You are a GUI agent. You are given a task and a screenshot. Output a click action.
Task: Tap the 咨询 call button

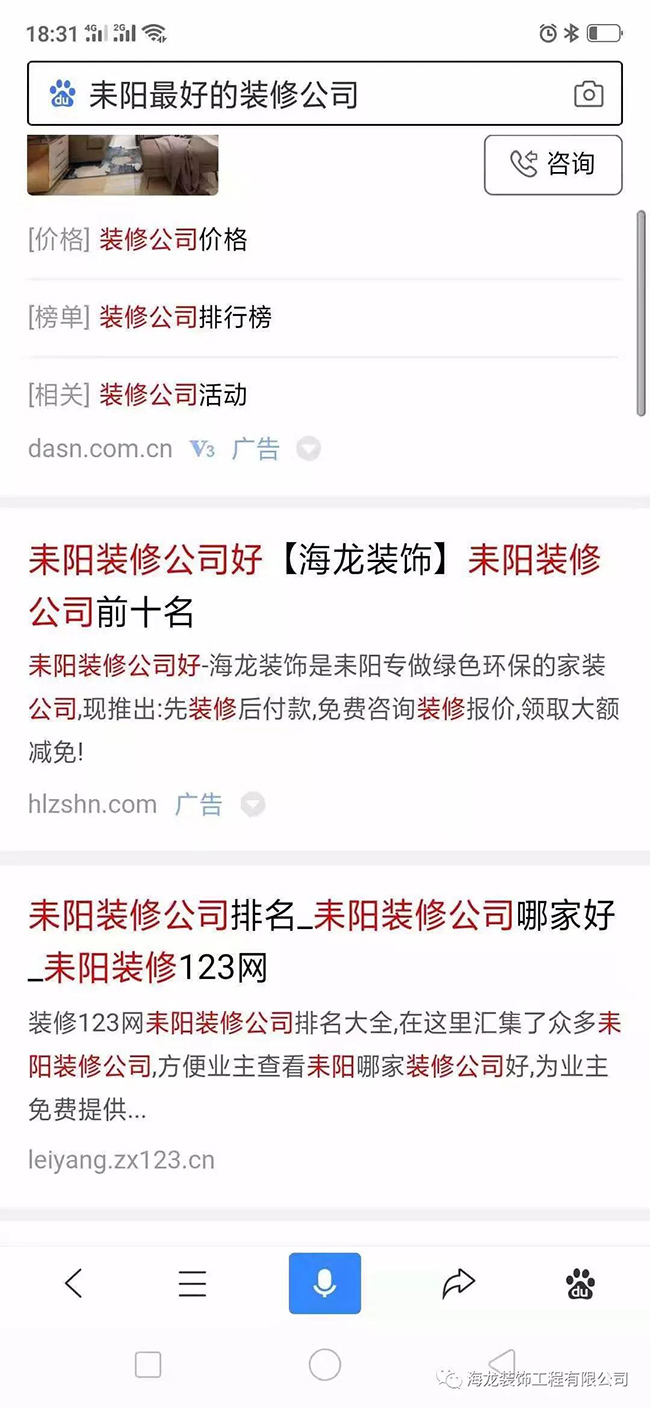[553, 164]
